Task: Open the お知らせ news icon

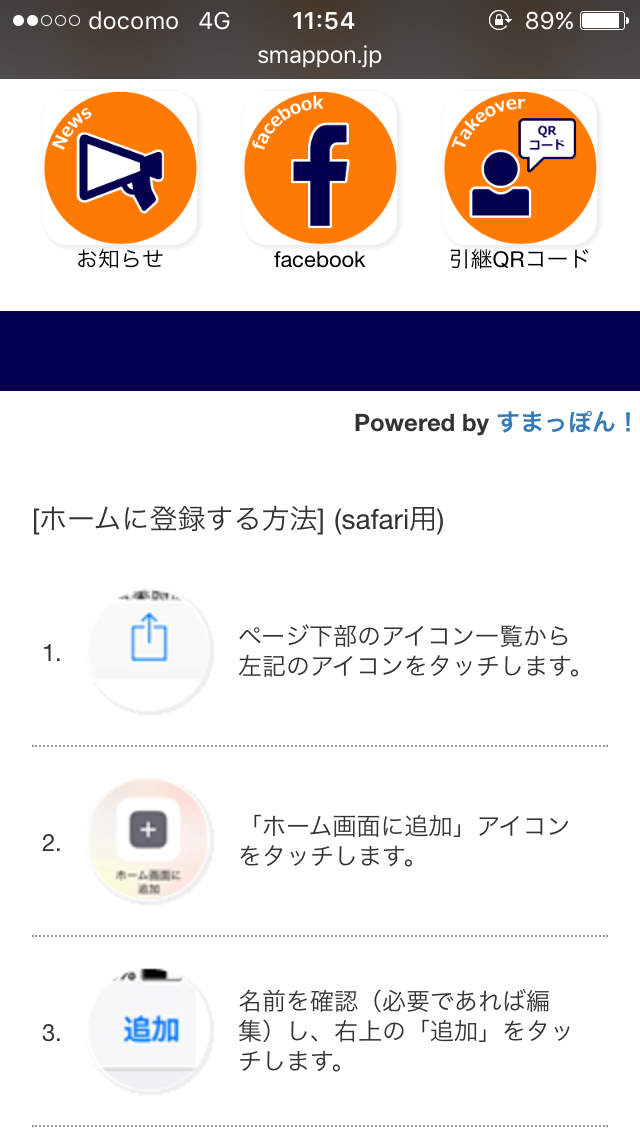Action: [x=120, y=168]
